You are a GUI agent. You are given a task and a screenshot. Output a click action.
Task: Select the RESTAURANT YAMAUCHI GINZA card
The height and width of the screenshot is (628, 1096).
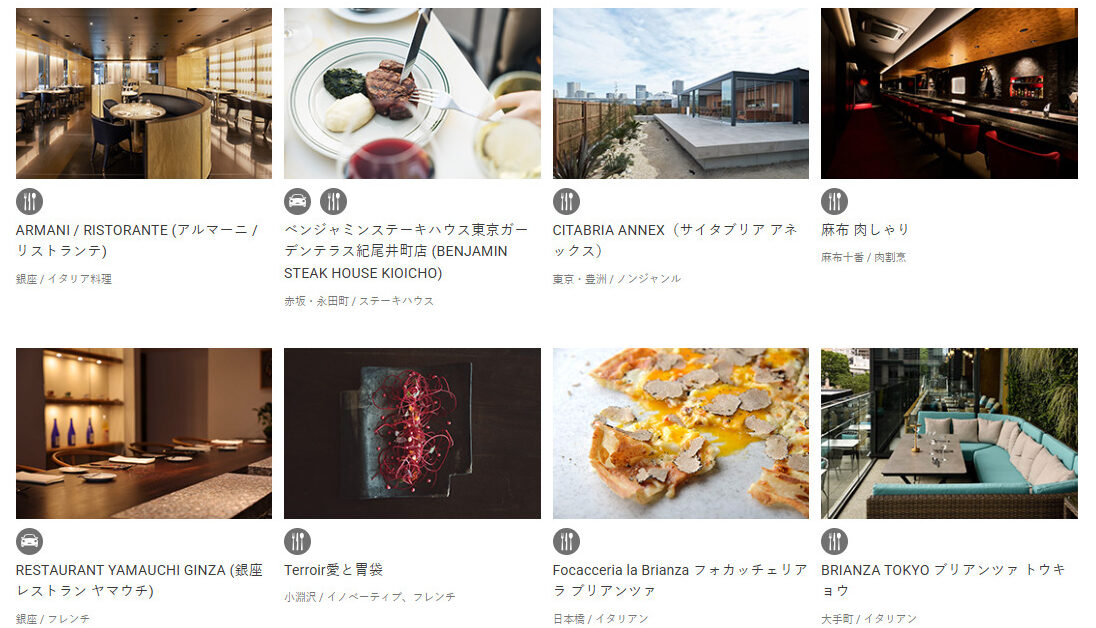pyautogui.click(x=143, y=433)
